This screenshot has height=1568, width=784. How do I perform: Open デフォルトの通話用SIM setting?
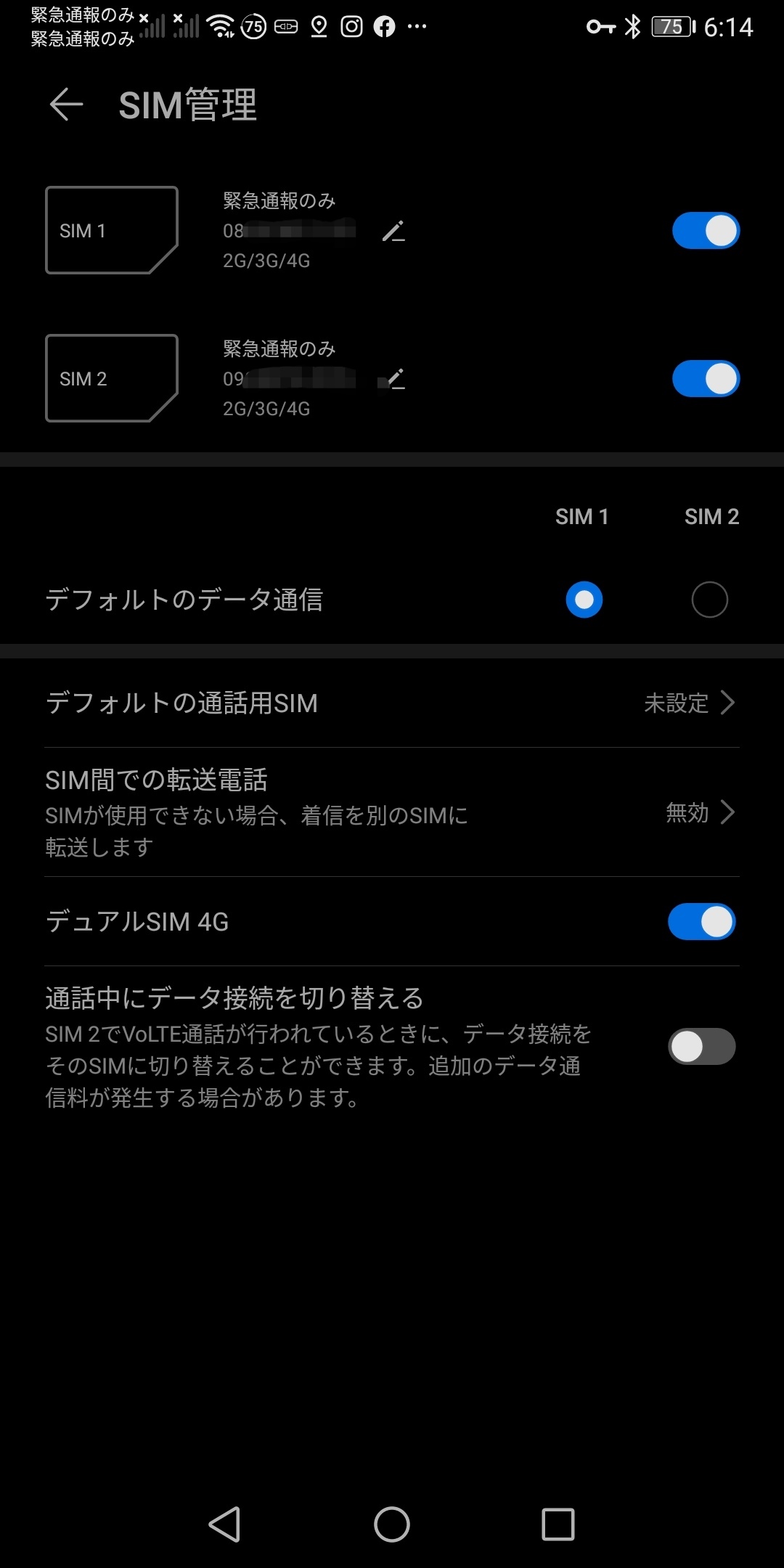pos(392,703)
